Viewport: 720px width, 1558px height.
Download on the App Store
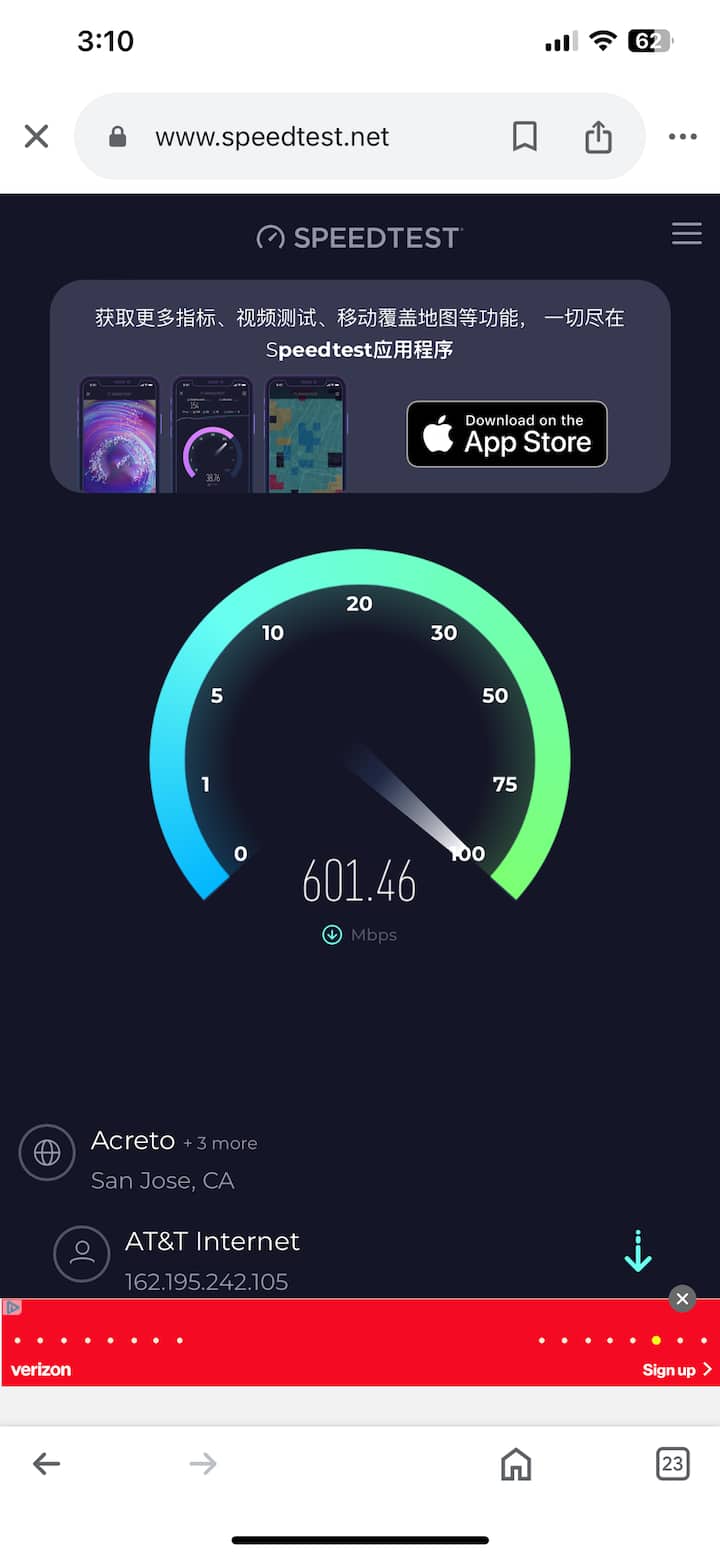tap(506, 434)
